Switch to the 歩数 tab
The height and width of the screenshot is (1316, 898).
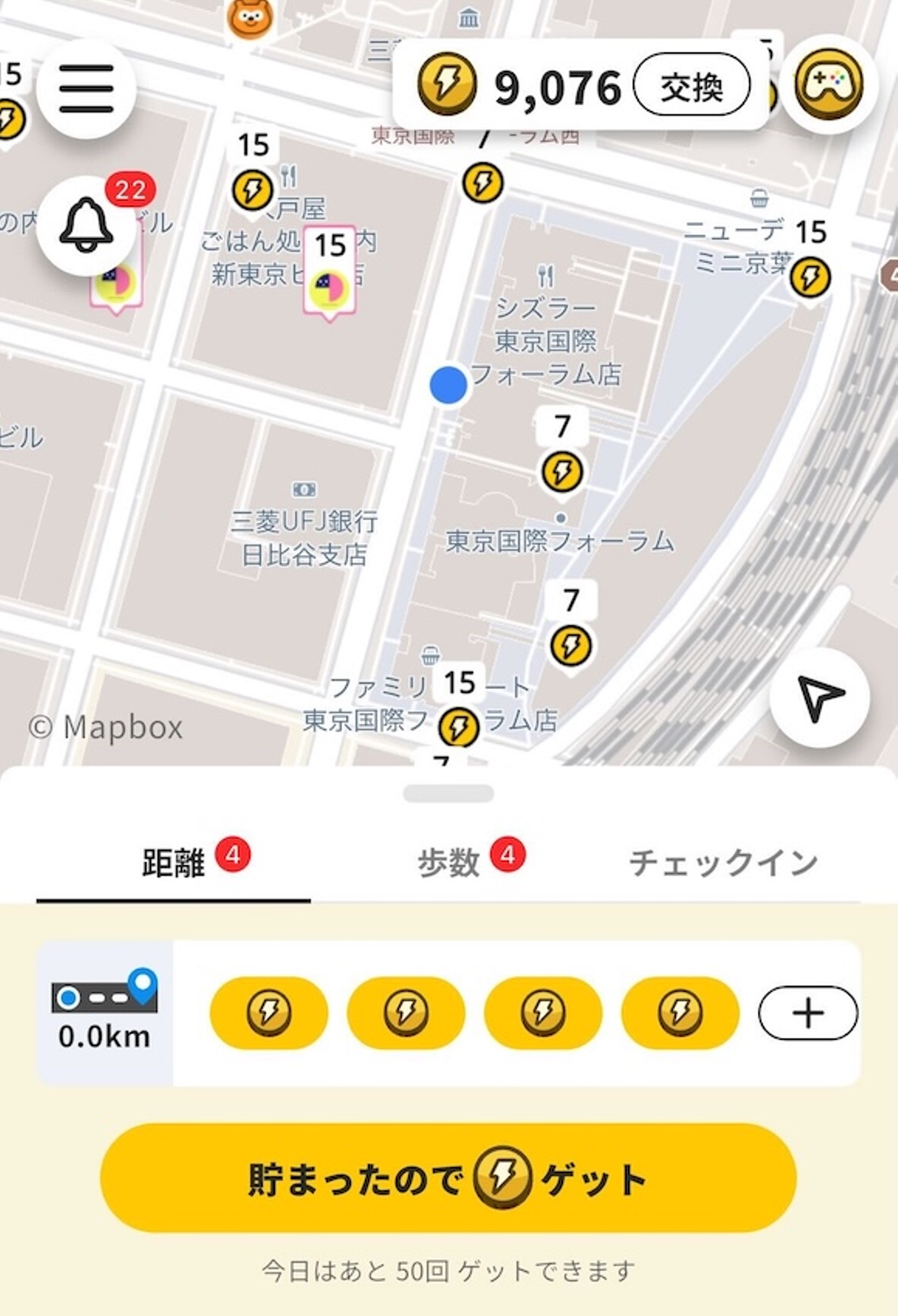(x=449, y=863)
